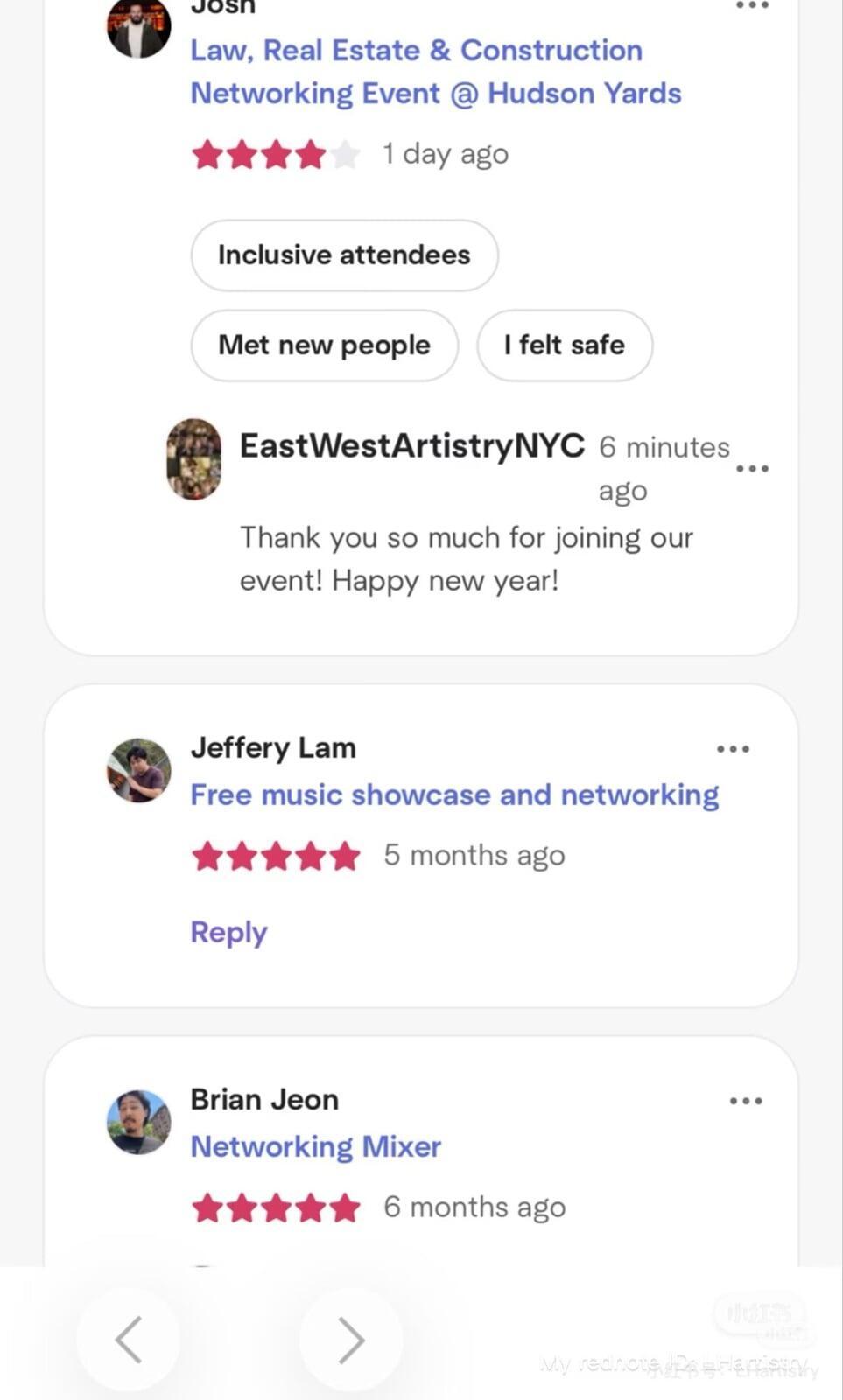
Task: Open the overflow menu on Brian Jeon's review
Action: [745, 1101]
